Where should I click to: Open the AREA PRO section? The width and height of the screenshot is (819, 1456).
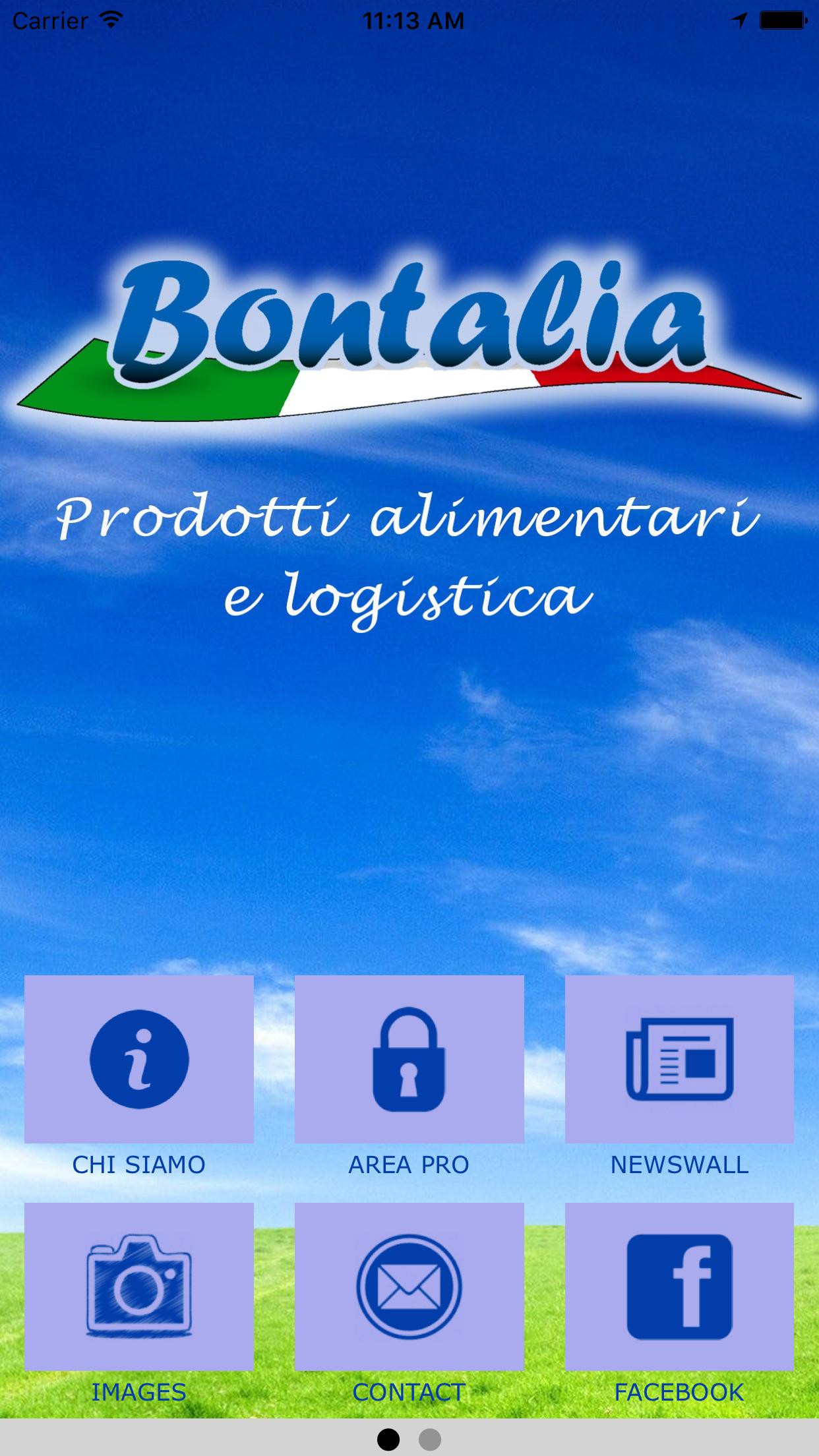click(409, 1166)
